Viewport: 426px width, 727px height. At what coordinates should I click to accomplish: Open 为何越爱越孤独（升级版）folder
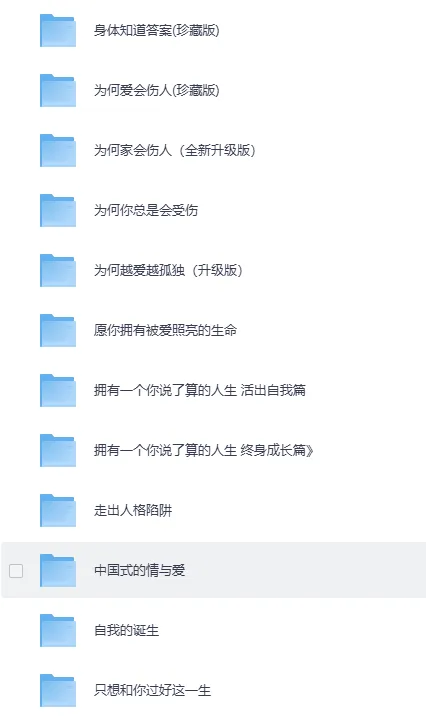pos(168,270)
